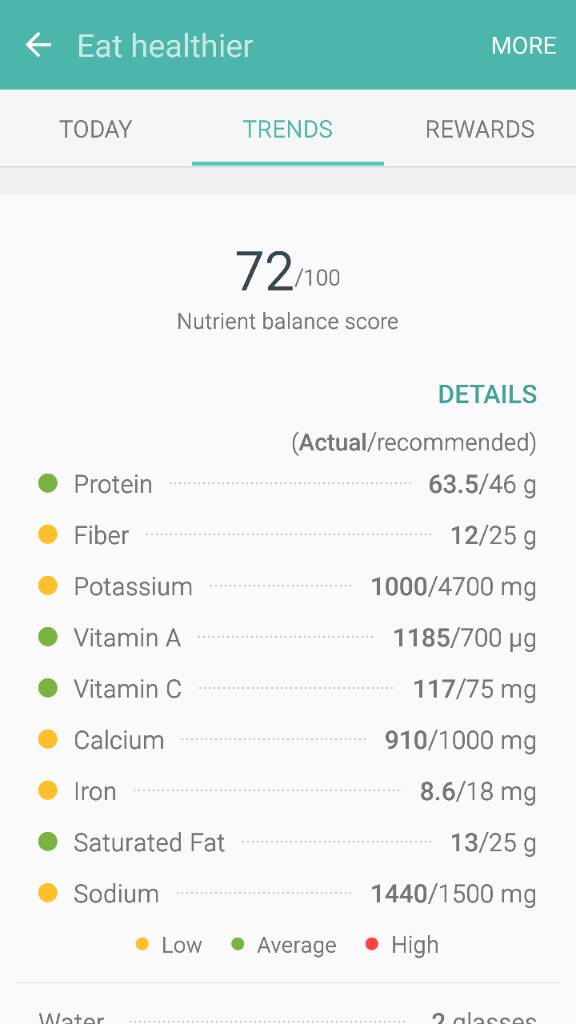Open nutrient DETAILS
The image size is (576, 1024).
(487, 394)
